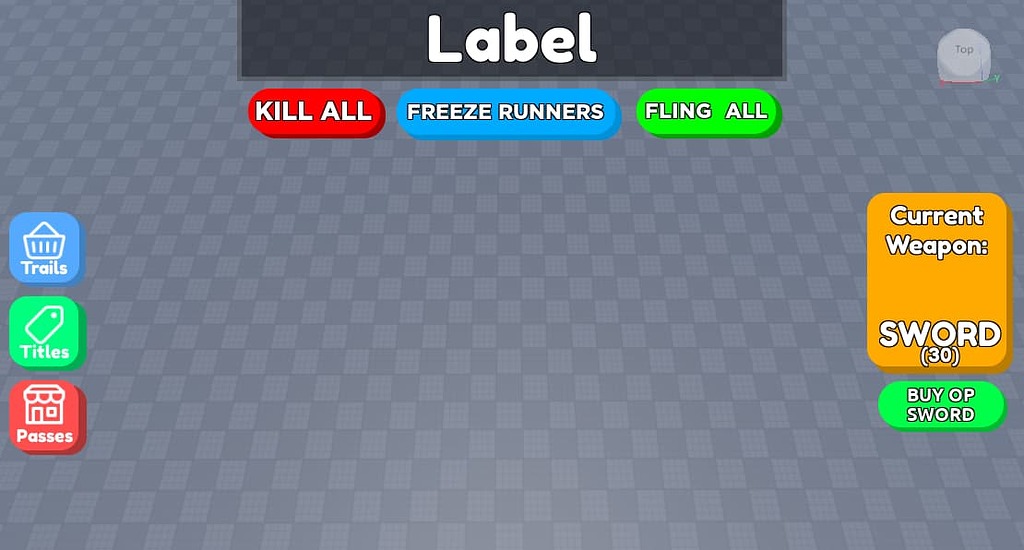Tap the green FLING ALL button
This screenshot has width=1024, height=550.
tap(706, 111)
